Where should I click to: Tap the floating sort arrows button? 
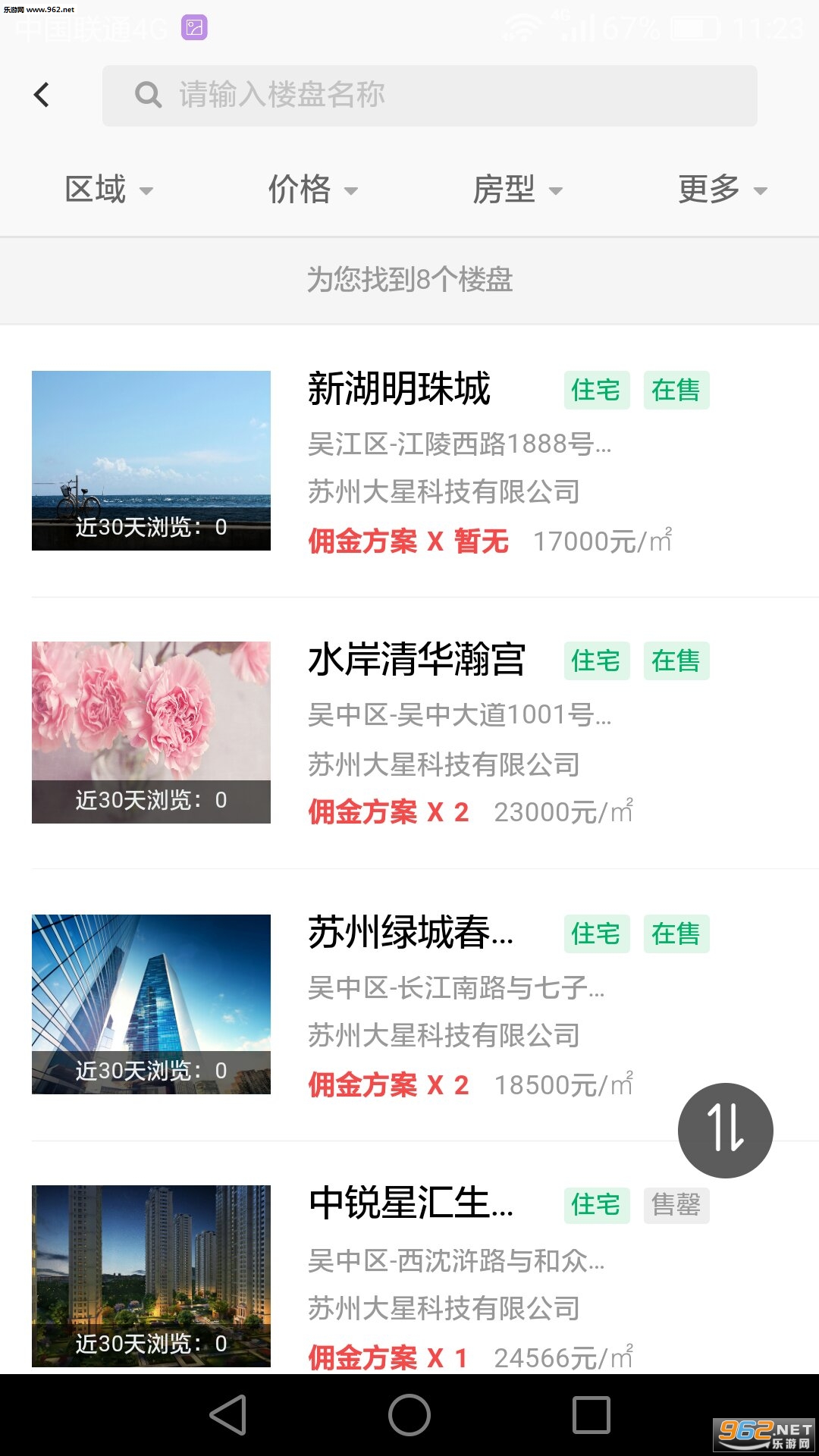coord(725,1130)
